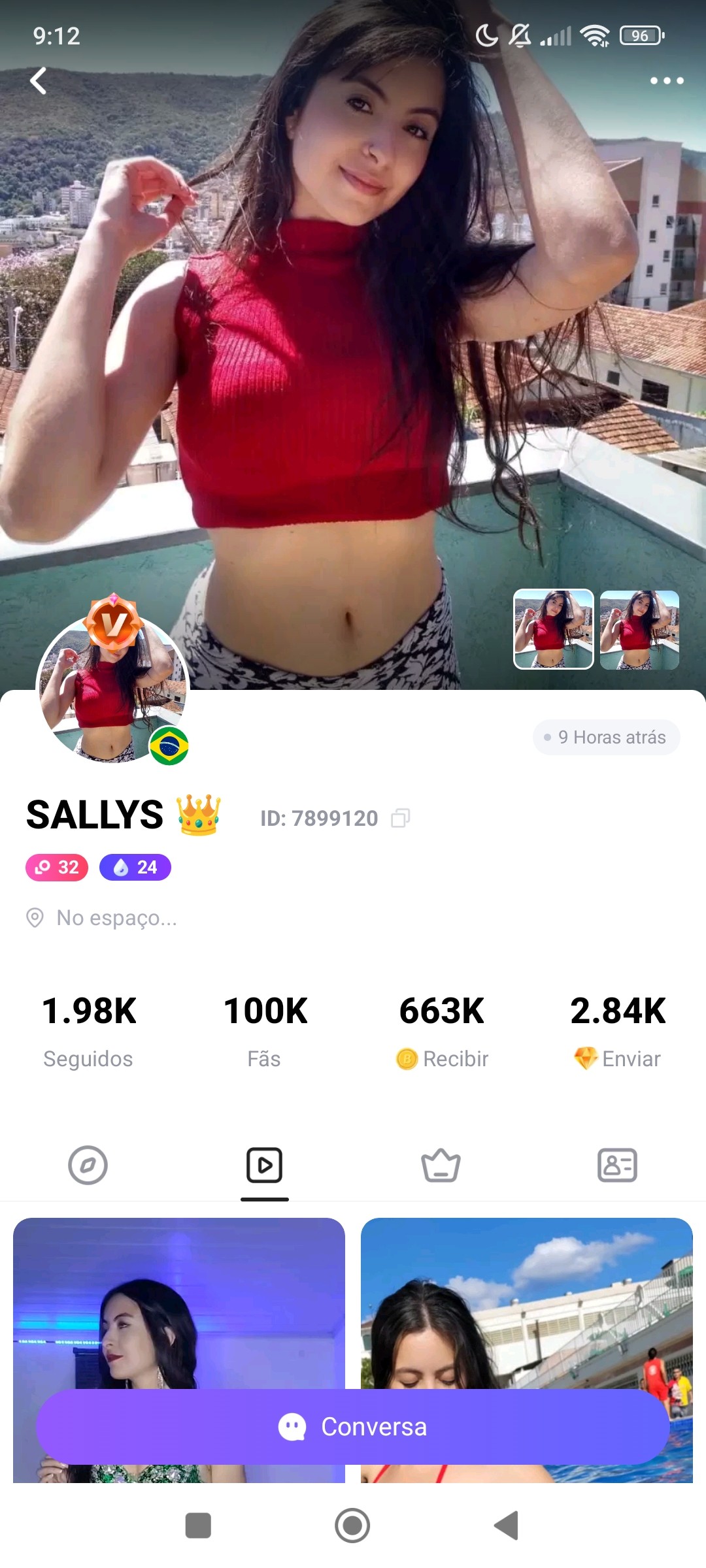Screen dimensions: 706x1568
Task: Copy the user ID 7899120
Action: (400, 818)
